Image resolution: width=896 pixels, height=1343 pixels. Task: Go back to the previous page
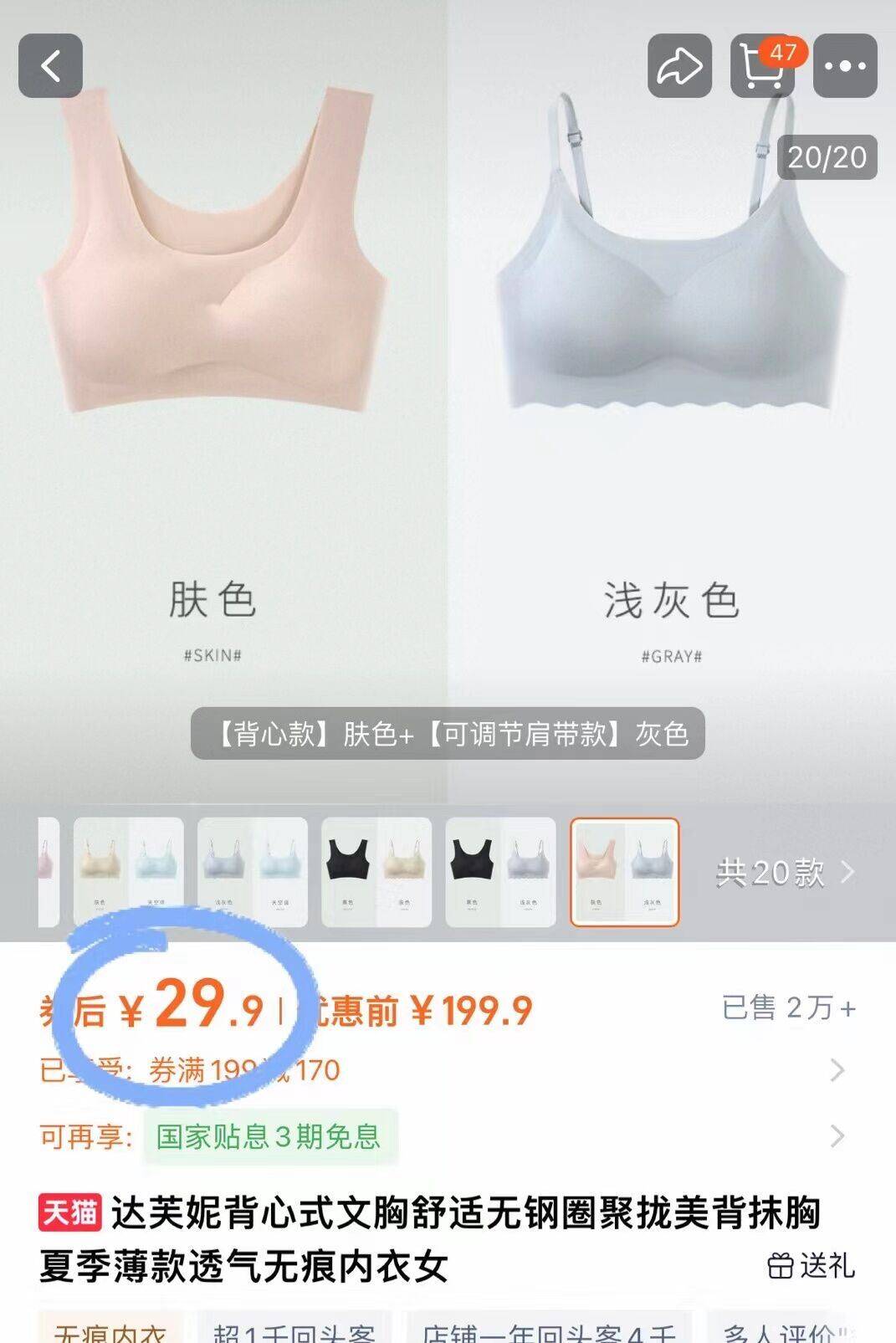(x=50, y=66)
